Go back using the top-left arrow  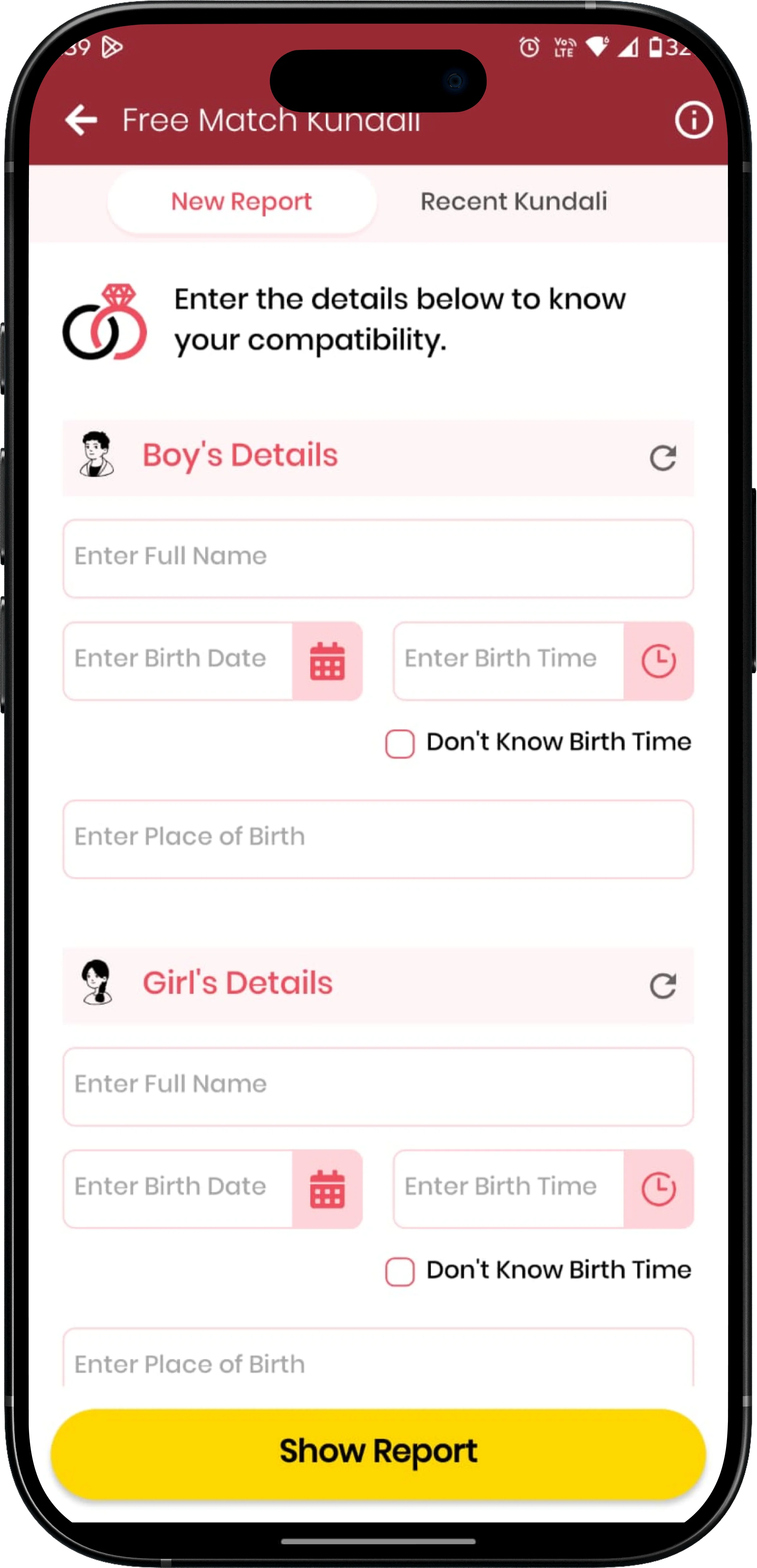pyautogui.click(x=81, y=120)
